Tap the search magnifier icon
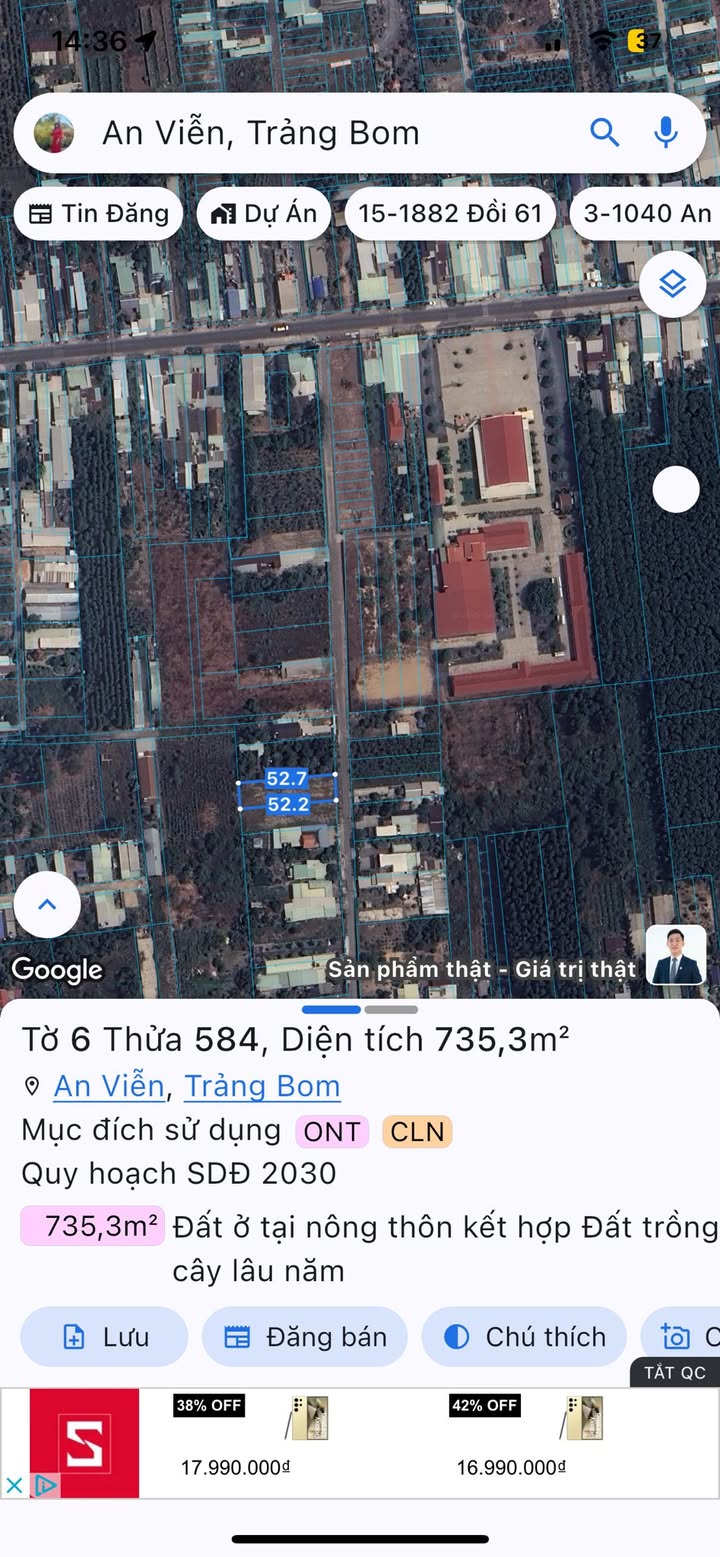 click(604, 132)
